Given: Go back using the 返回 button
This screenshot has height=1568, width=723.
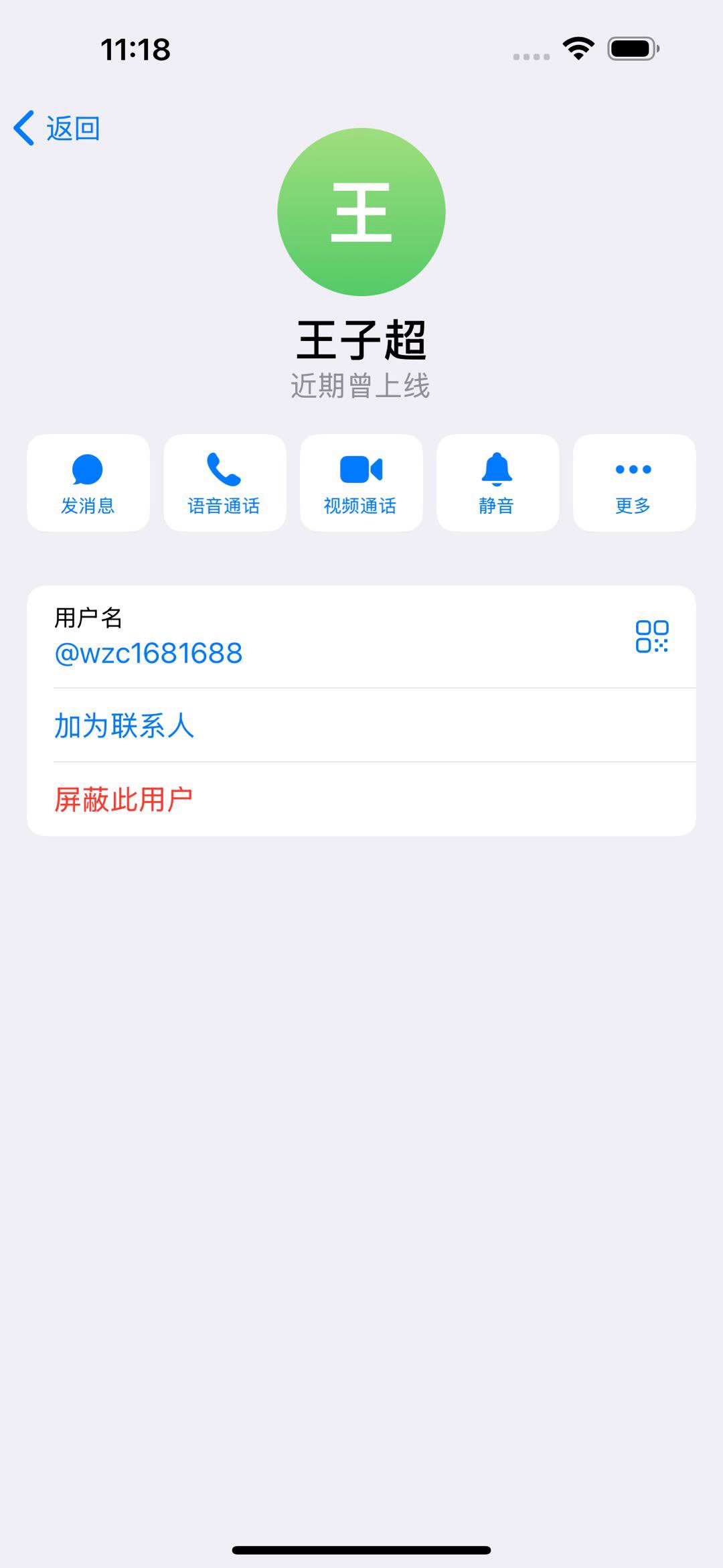Looking at the screenshot, I should click(x=57, y=128).
